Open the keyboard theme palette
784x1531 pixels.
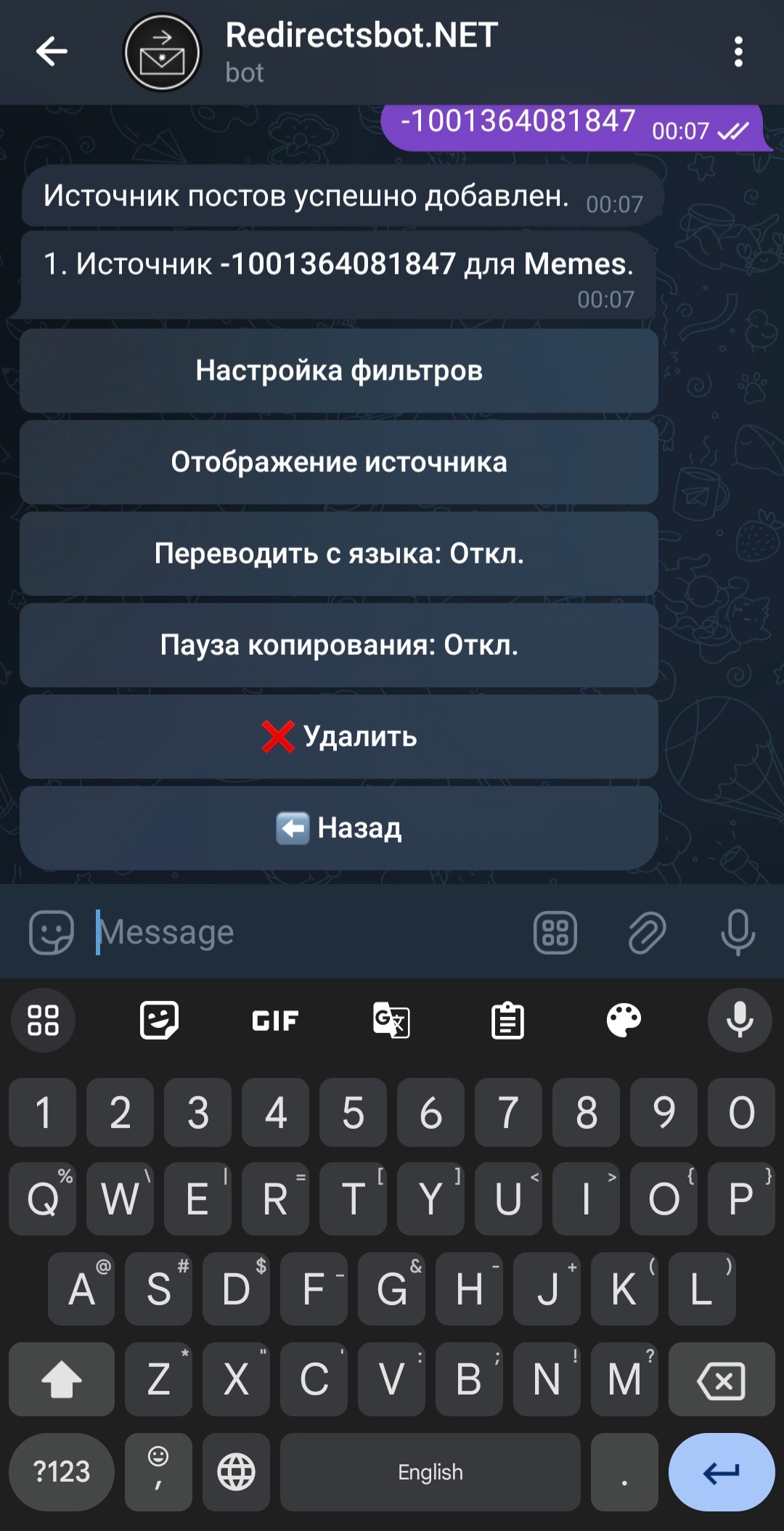click(624, 1021)
